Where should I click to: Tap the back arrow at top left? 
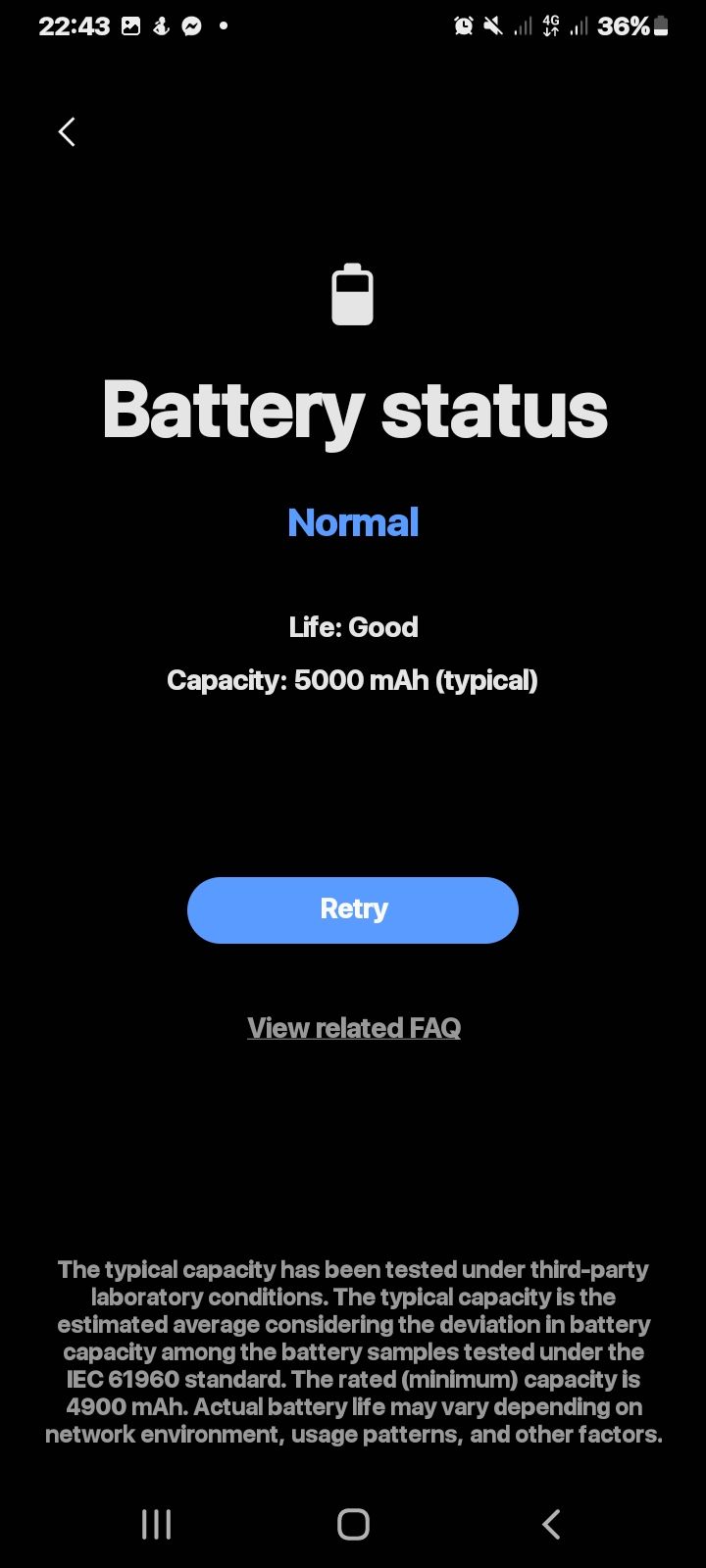pos(66,130)
